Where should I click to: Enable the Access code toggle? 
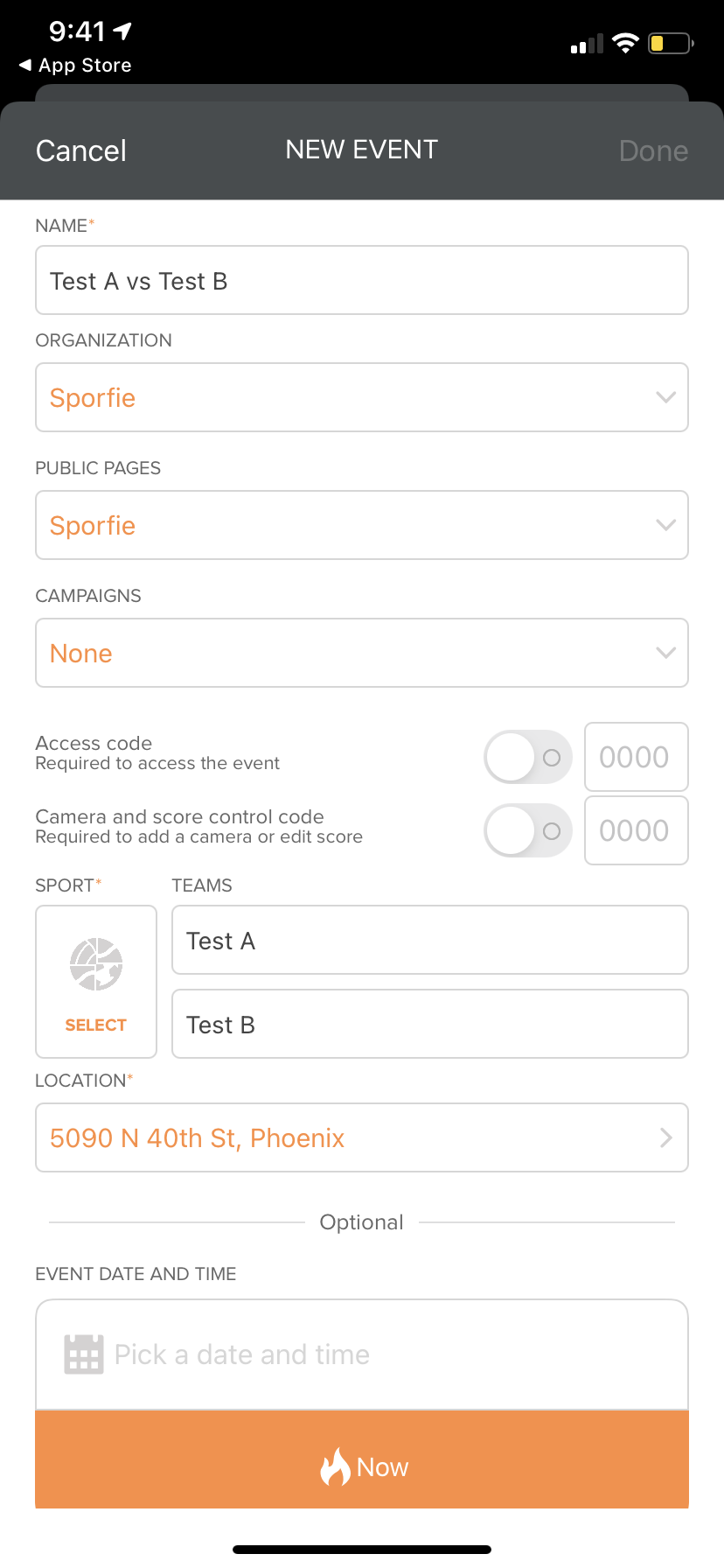coord(527,757)
